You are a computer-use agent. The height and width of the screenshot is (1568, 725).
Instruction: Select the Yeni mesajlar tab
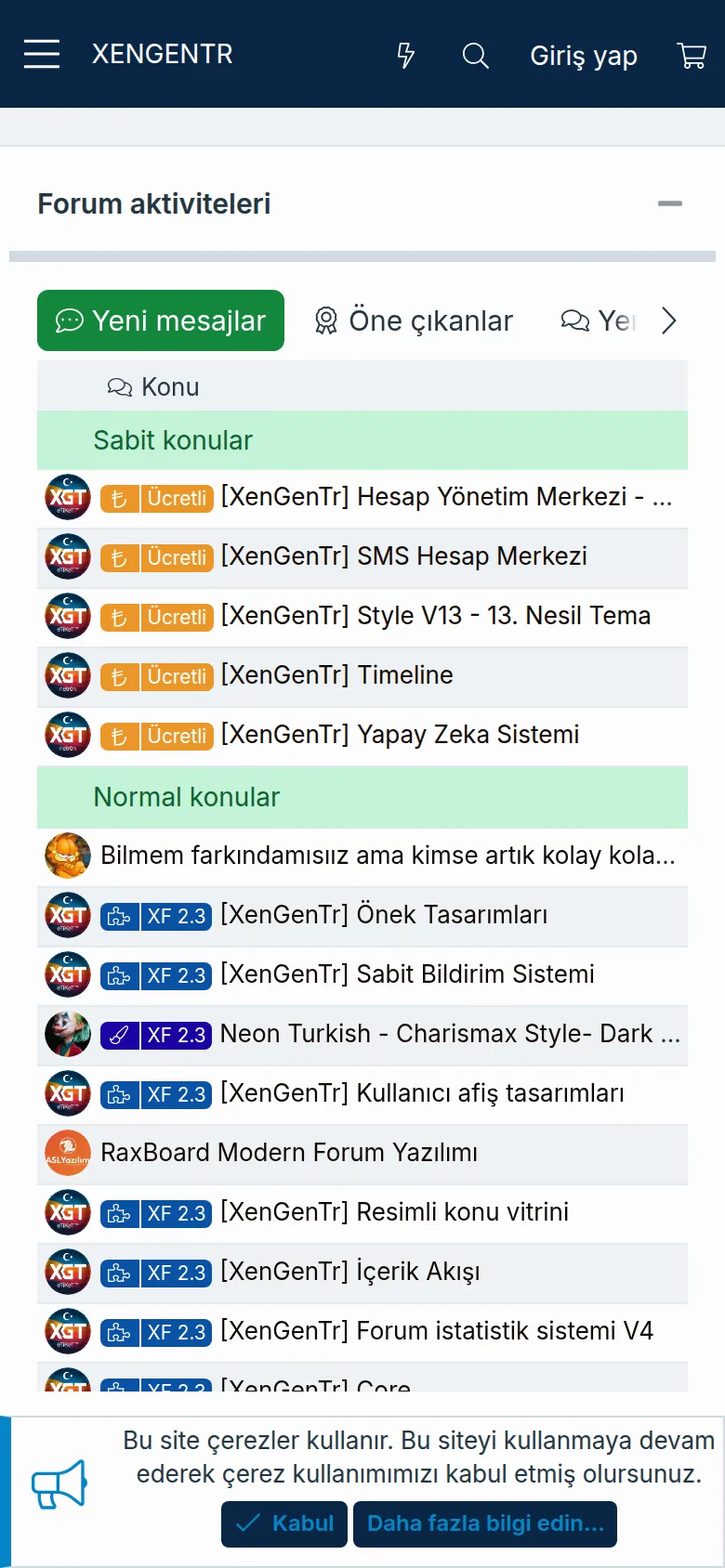161,320
